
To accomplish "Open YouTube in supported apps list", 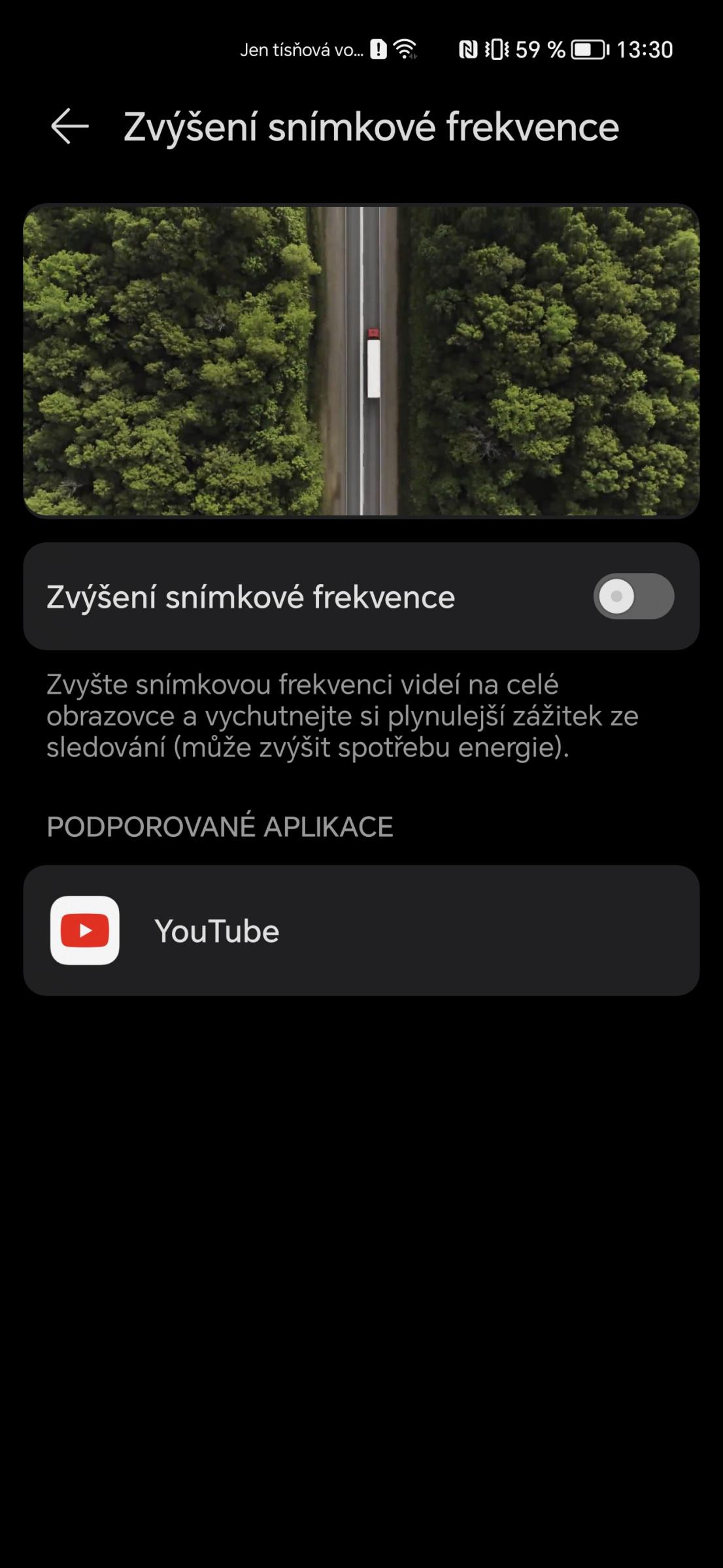I will point(361,930).
